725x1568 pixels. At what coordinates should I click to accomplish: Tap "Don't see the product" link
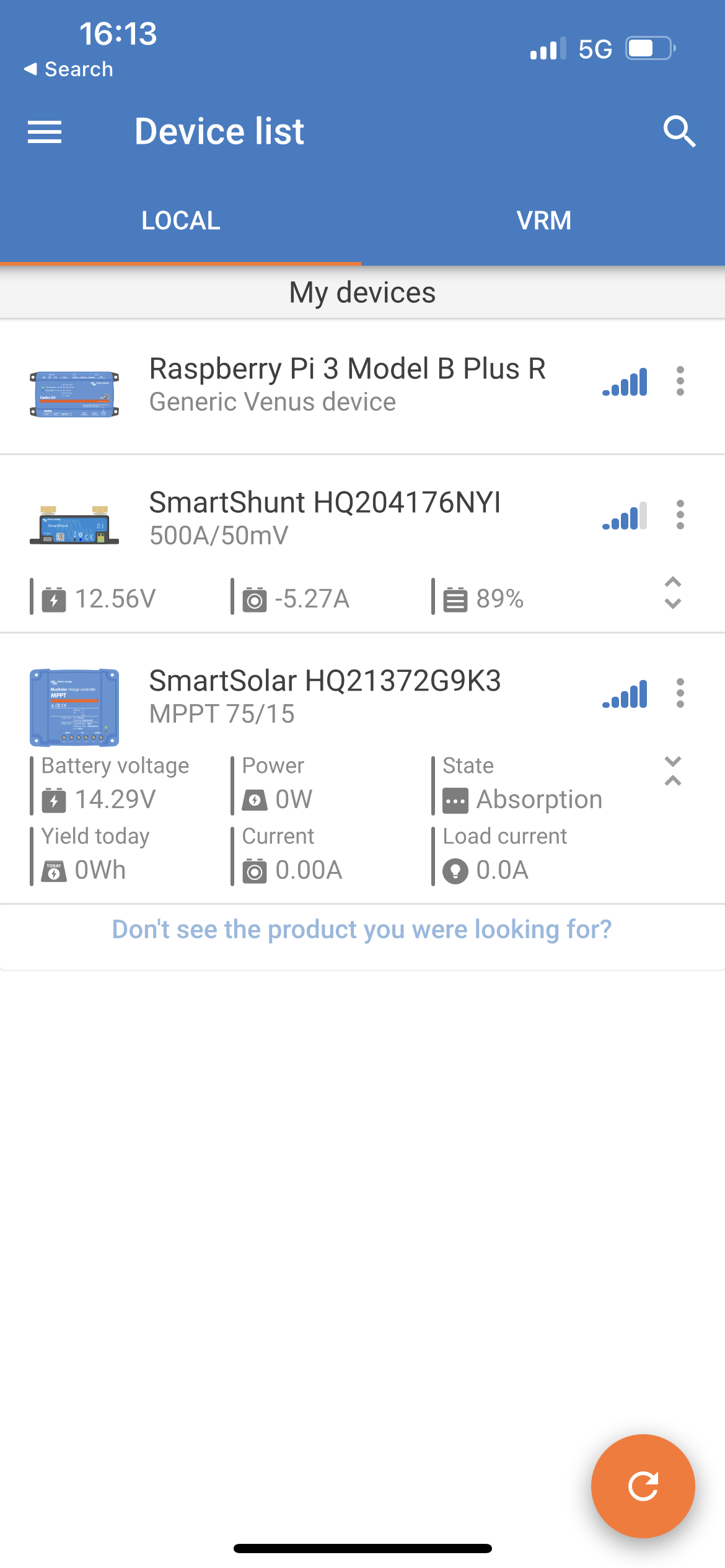pyautogui.click(x=362, y=930)
